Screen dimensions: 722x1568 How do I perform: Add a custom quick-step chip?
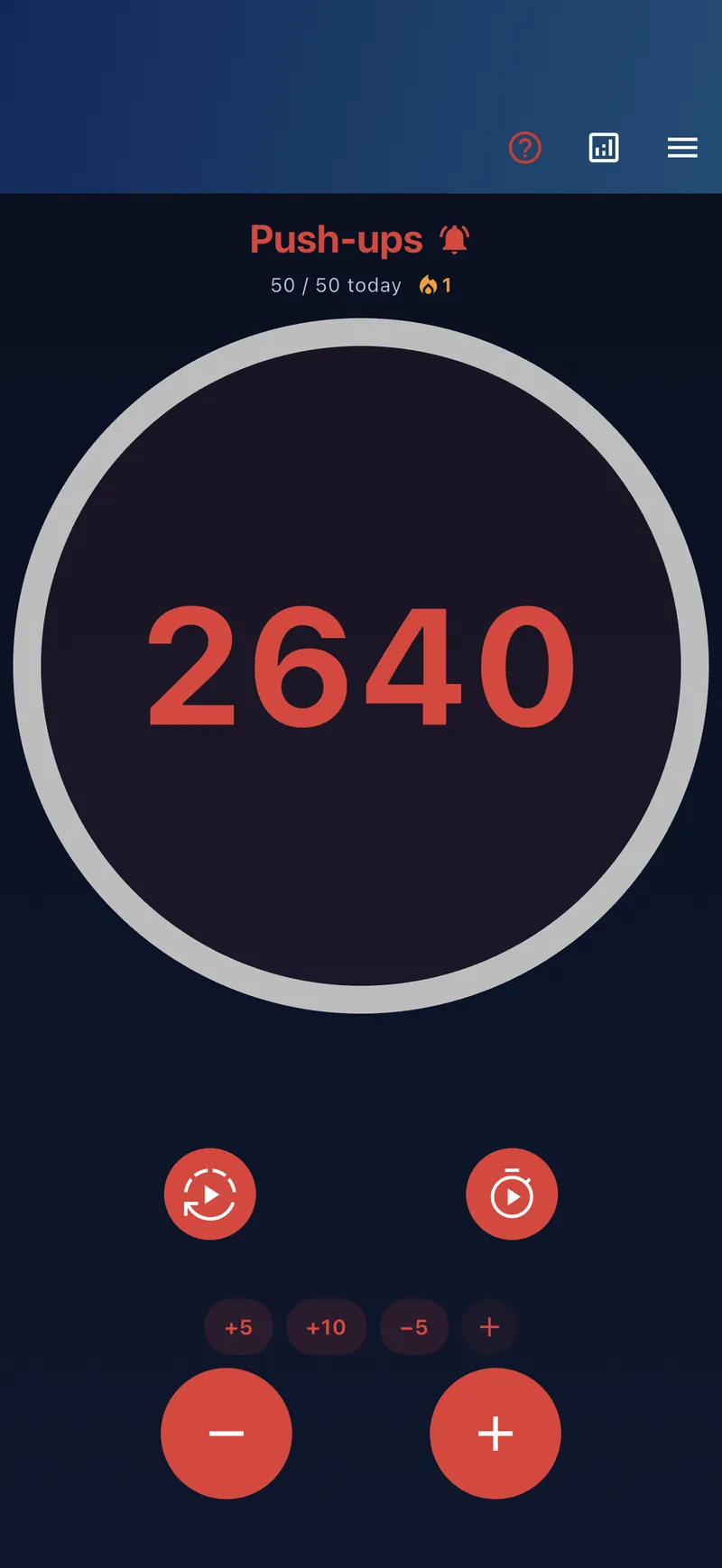[489, 1327]
